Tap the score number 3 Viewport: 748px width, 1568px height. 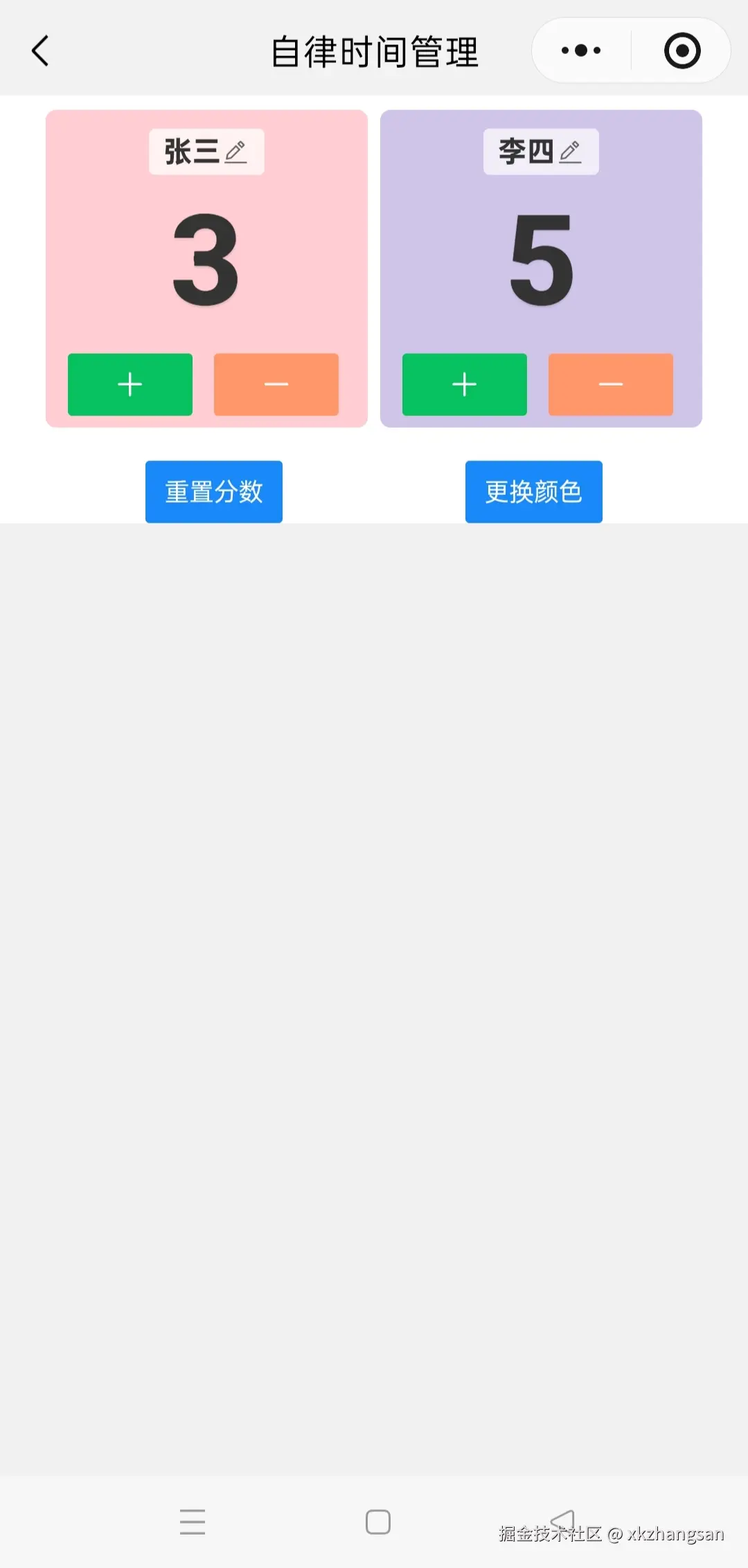click(206, 260)
